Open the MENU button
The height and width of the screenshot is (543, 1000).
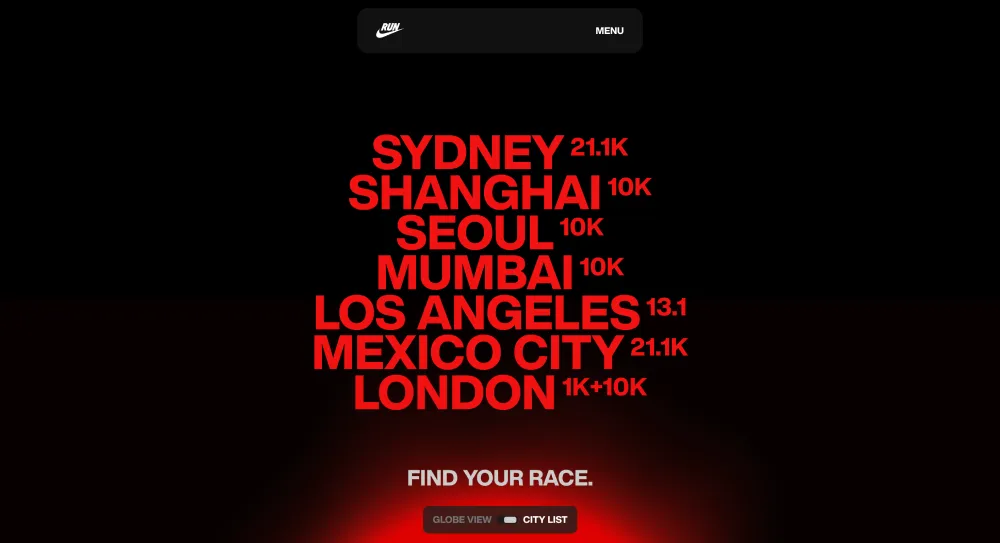[x=609, y=31]
